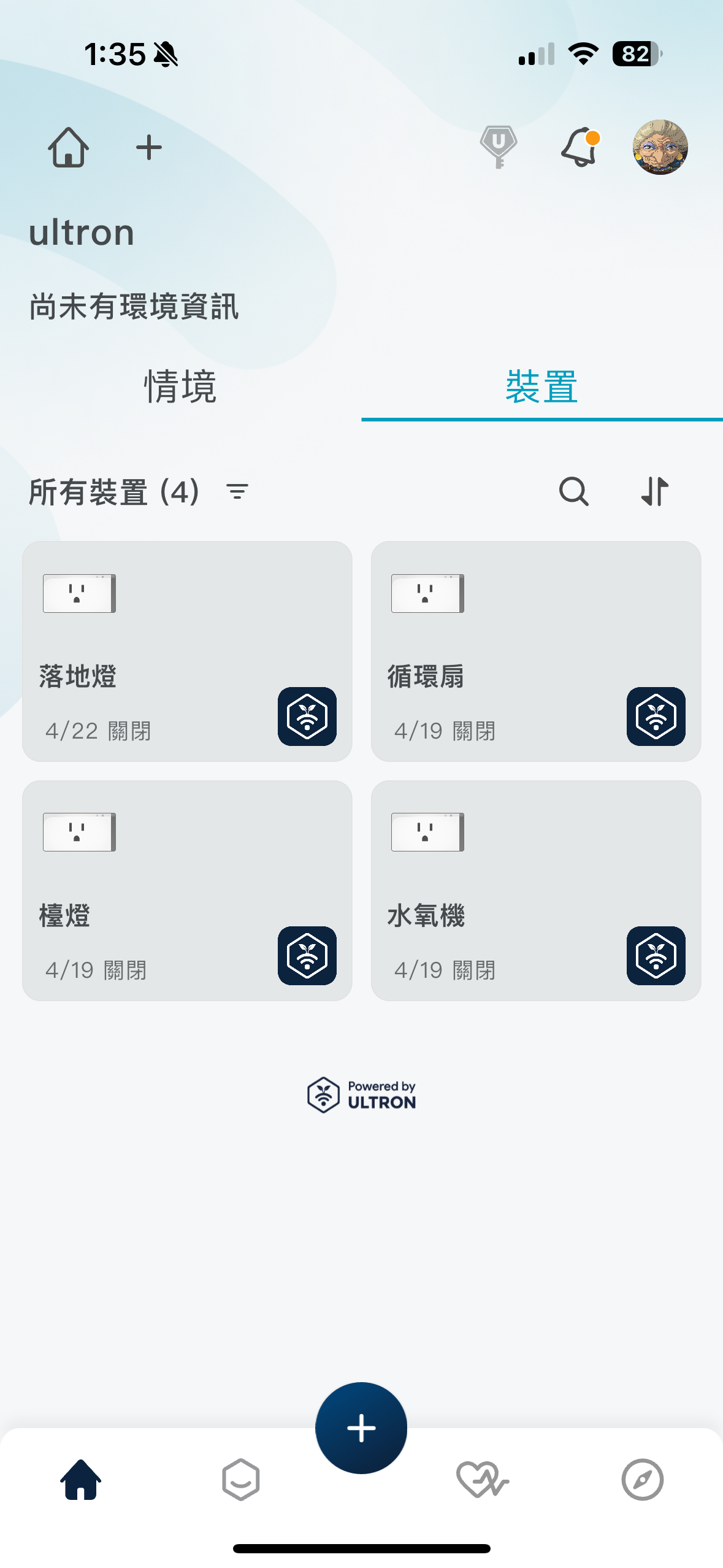Open the home selector house icon

[68, 148]
